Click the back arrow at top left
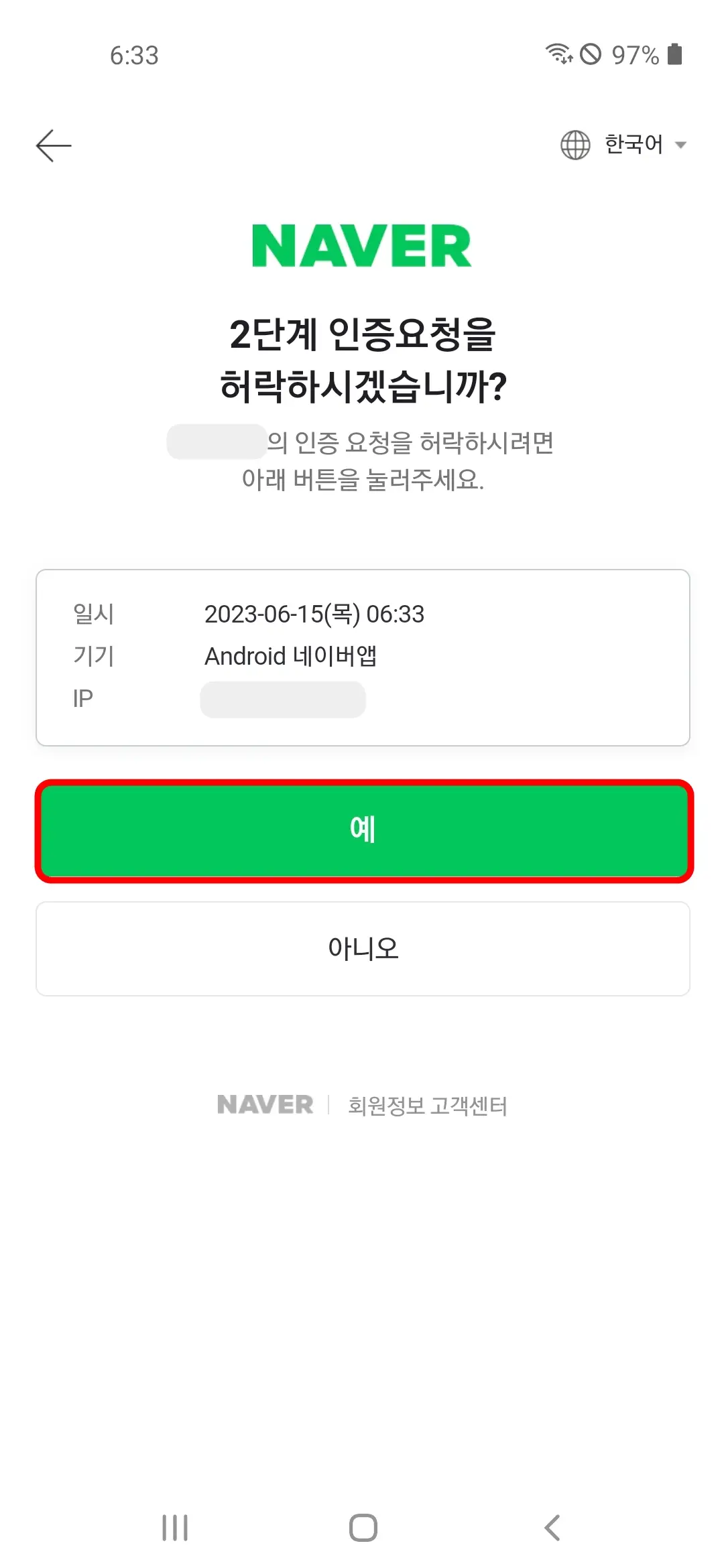This screenshot has height=1568, width=724. click(x=54, y=144)
